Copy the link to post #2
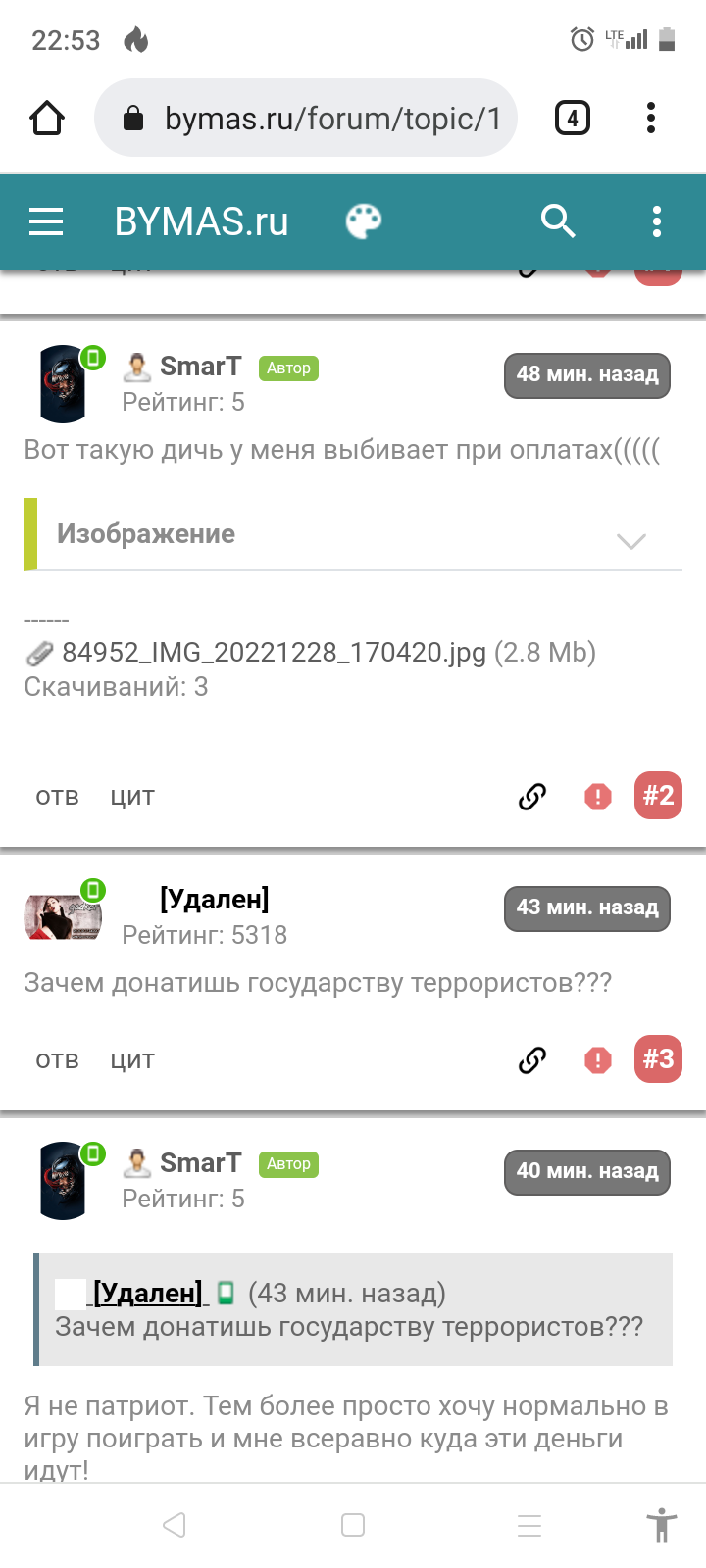 [x=532, y=797]
